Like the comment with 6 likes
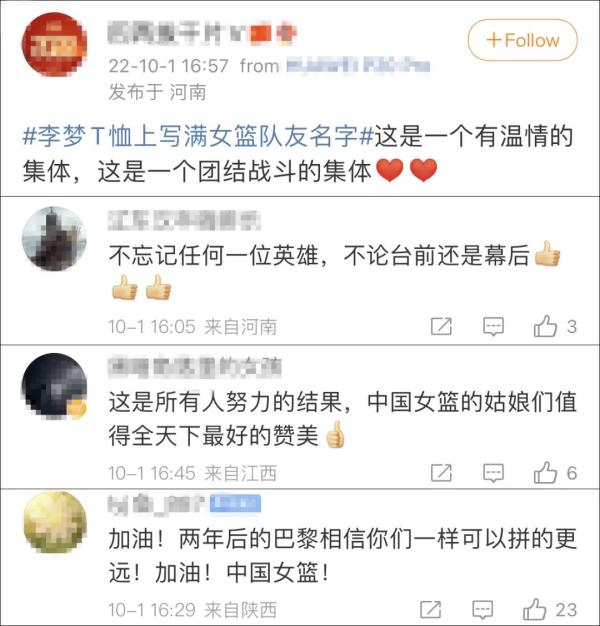The image size is (600, 626). click(x=545, y=472)
